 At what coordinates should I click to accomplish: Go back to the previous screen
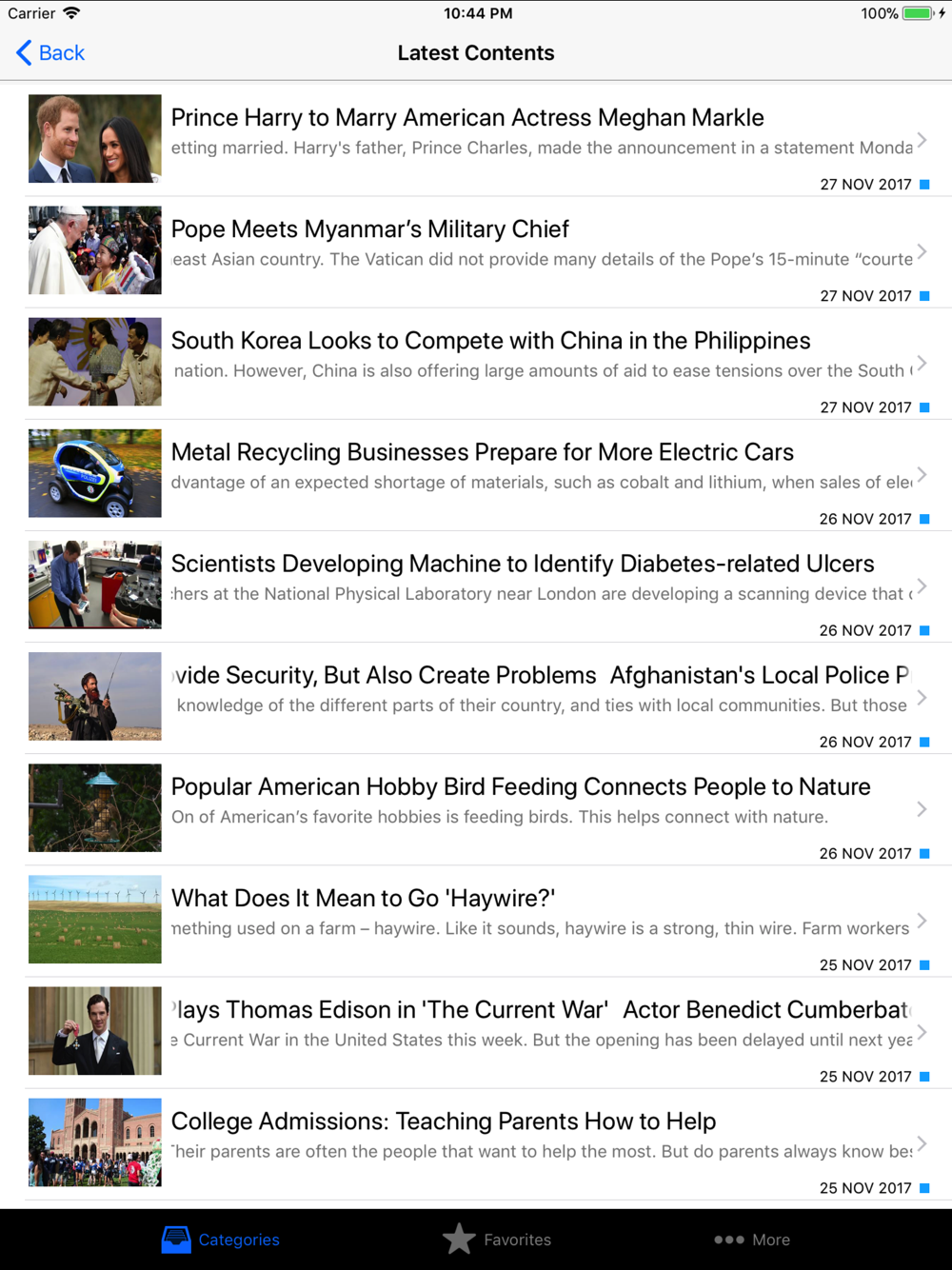coord(50,53)
